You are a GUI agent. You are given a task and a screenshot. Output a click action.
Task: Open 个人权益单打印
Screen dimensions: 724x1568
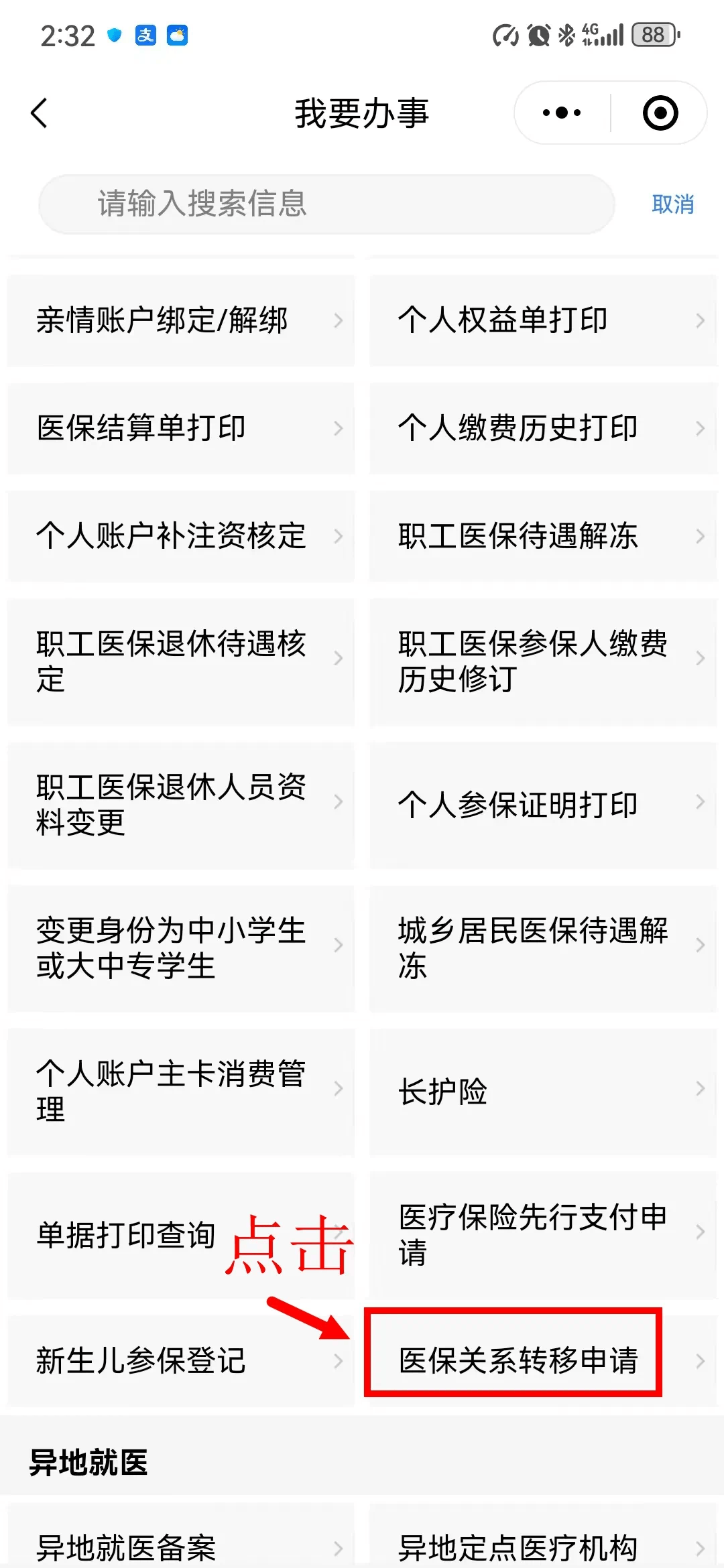(x=543, y=320)
